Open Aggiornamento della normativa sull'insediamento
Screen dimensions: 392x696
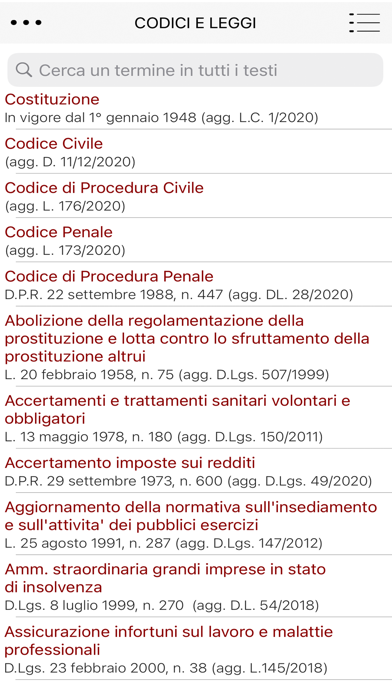click(x=196, y=524)
